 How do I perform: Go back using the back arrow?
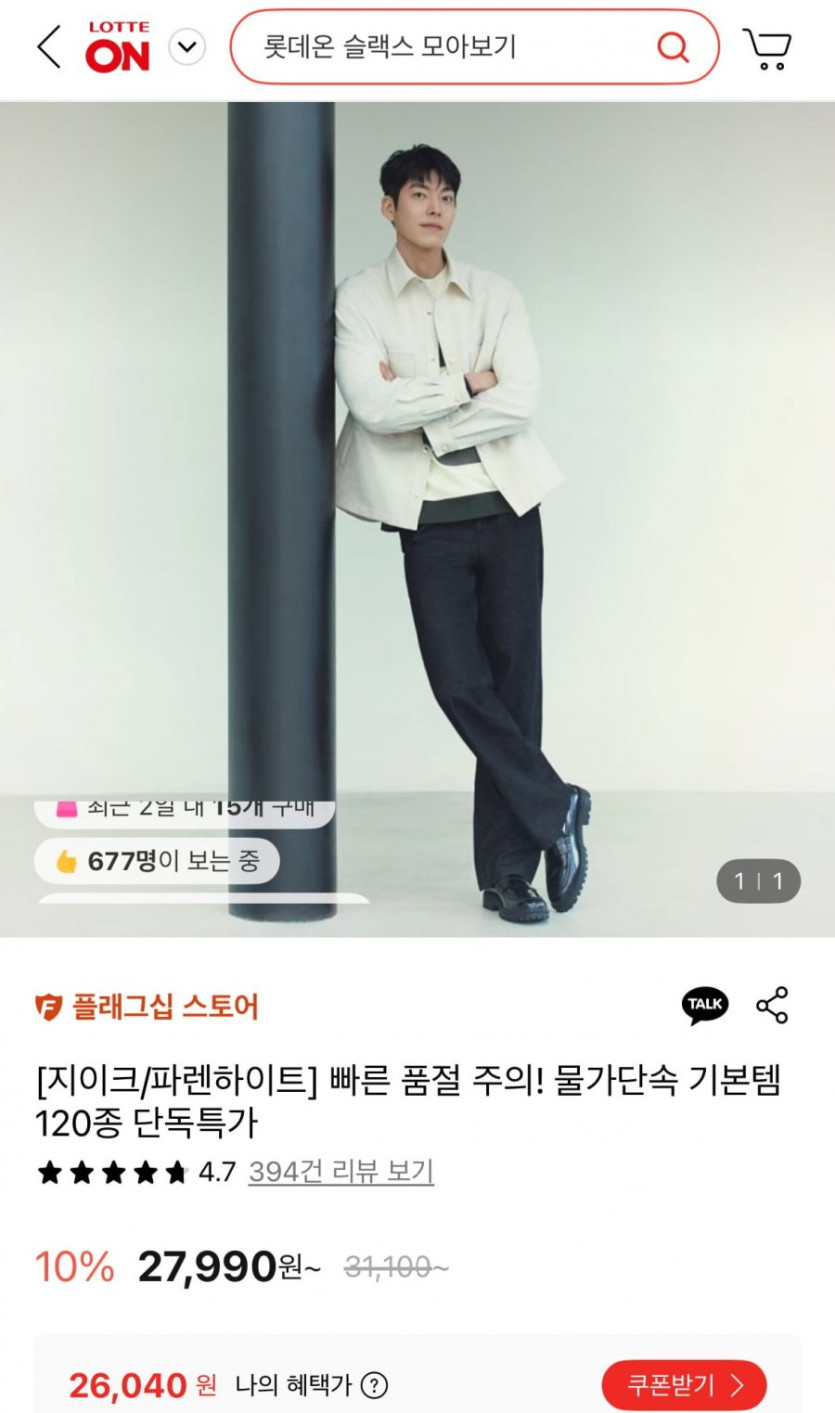tap(48, 47)
